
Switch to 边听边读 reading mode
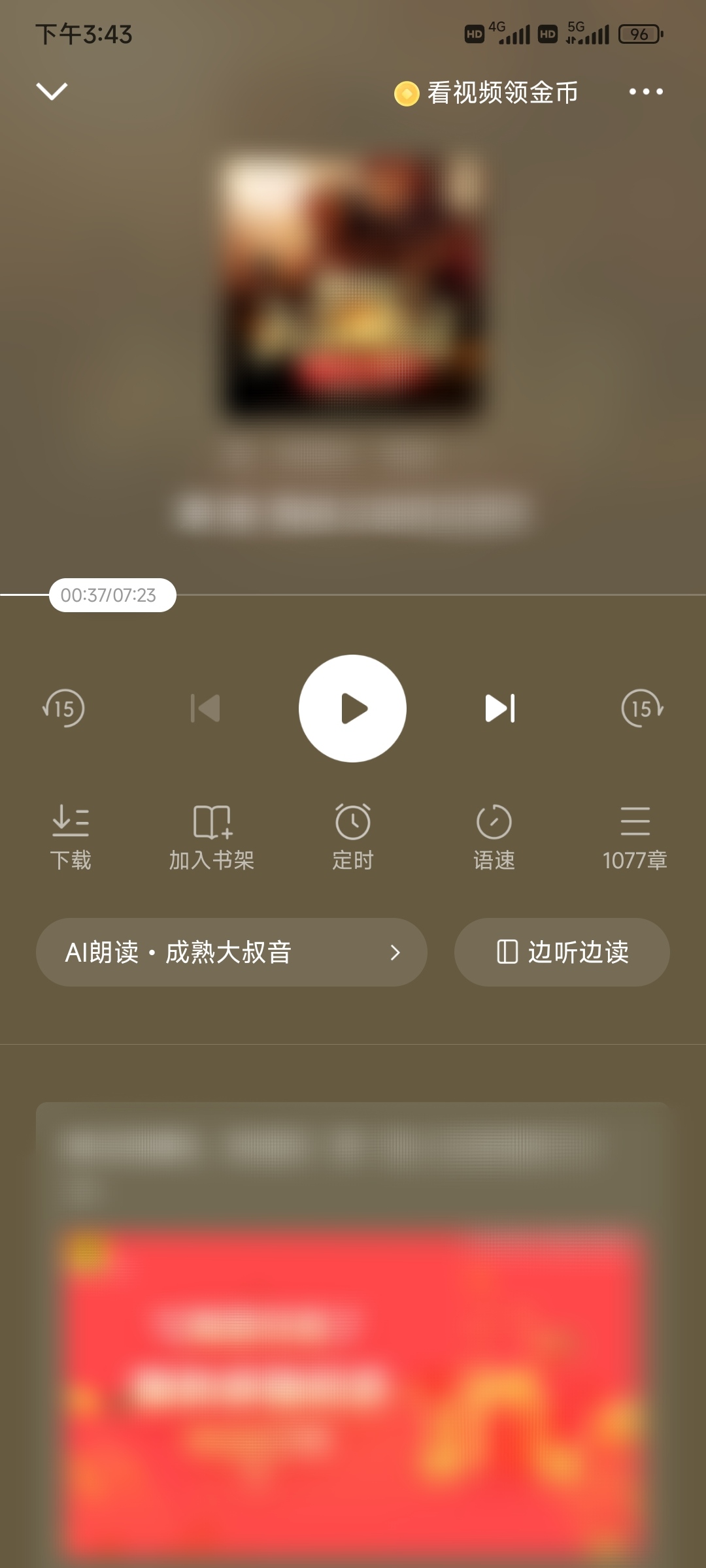(x=562, y=953)
